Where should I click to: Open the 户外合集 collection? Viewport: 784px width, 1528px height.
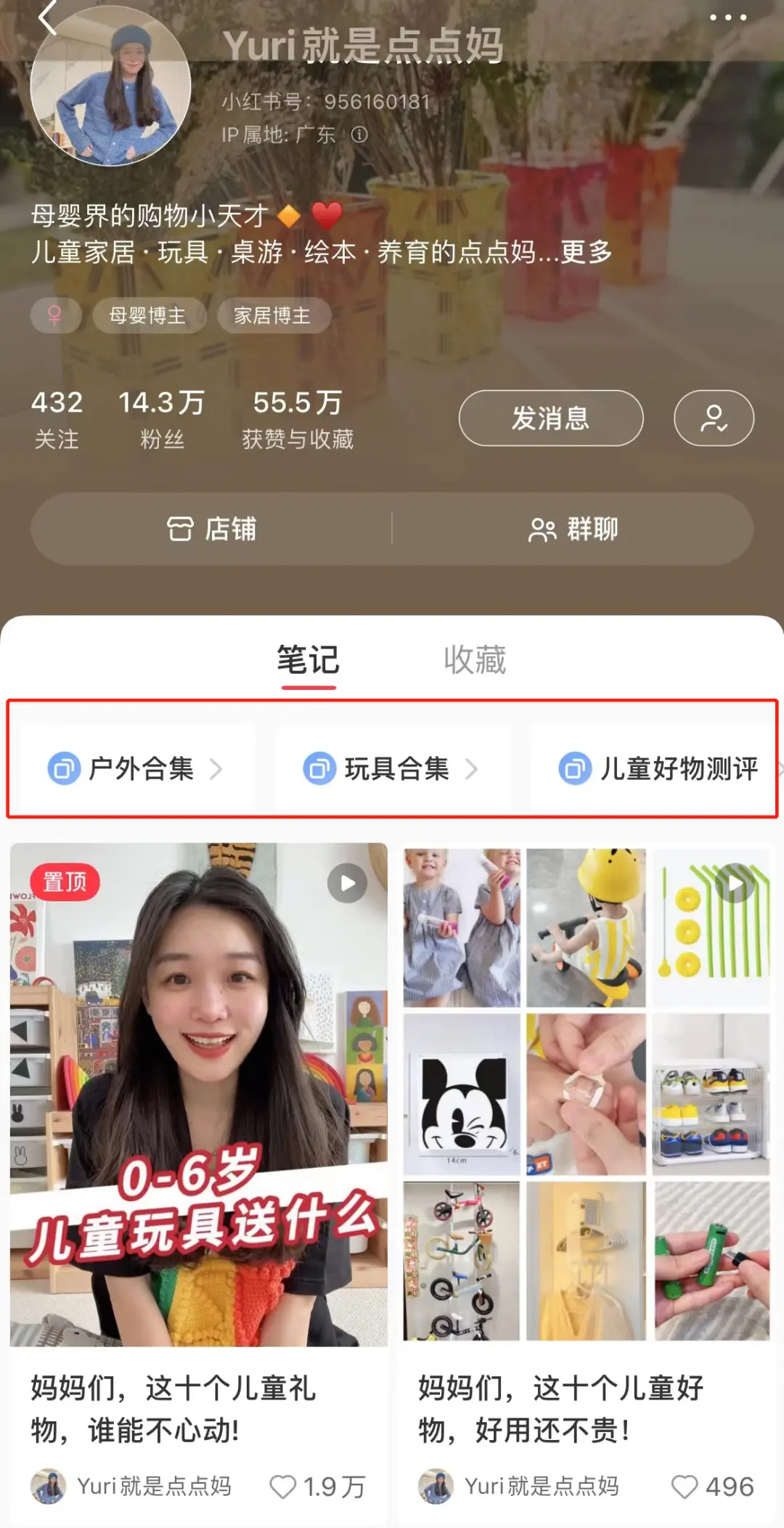click(136, 768)
